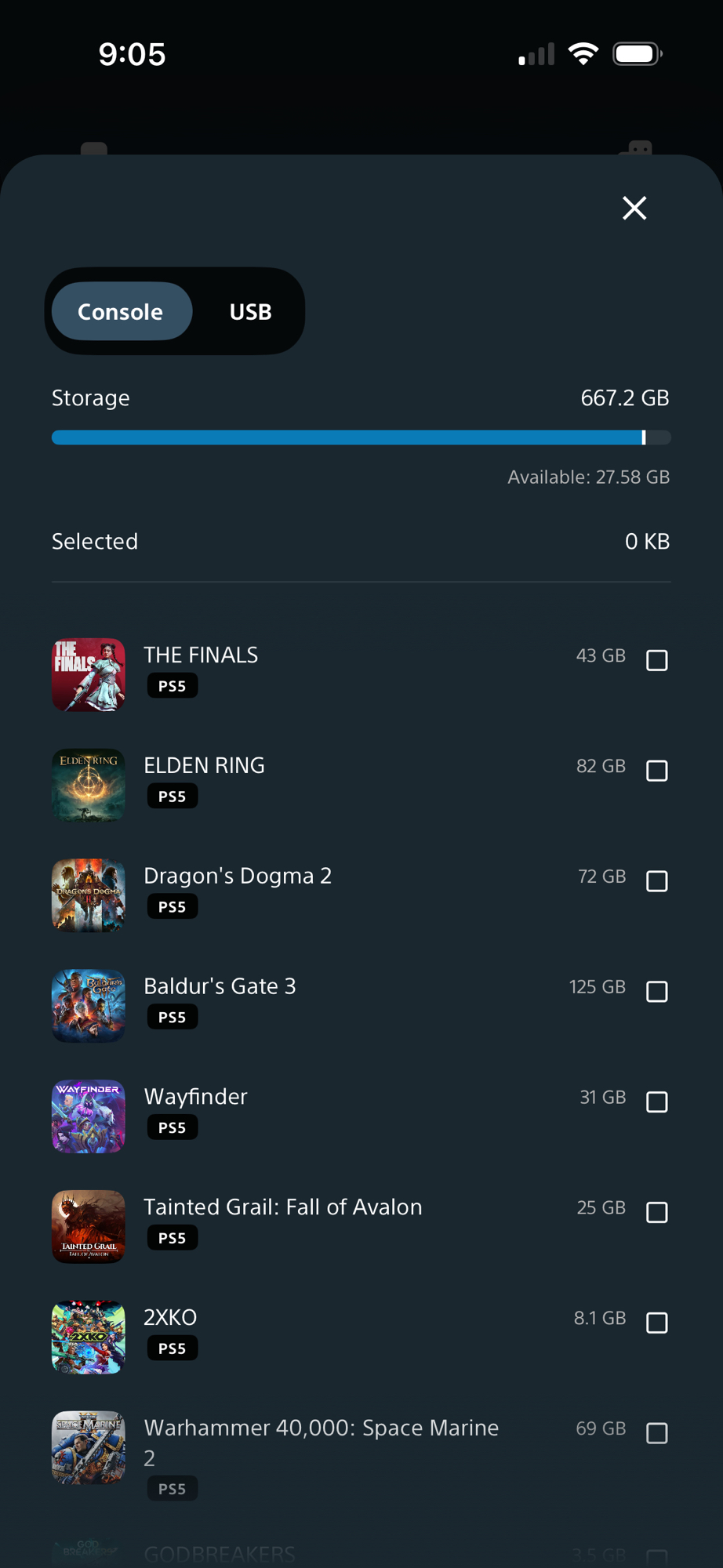Screen dimensions: 723x1568
Task: Switch to the USB tab
Action: (x=250, y=311)
